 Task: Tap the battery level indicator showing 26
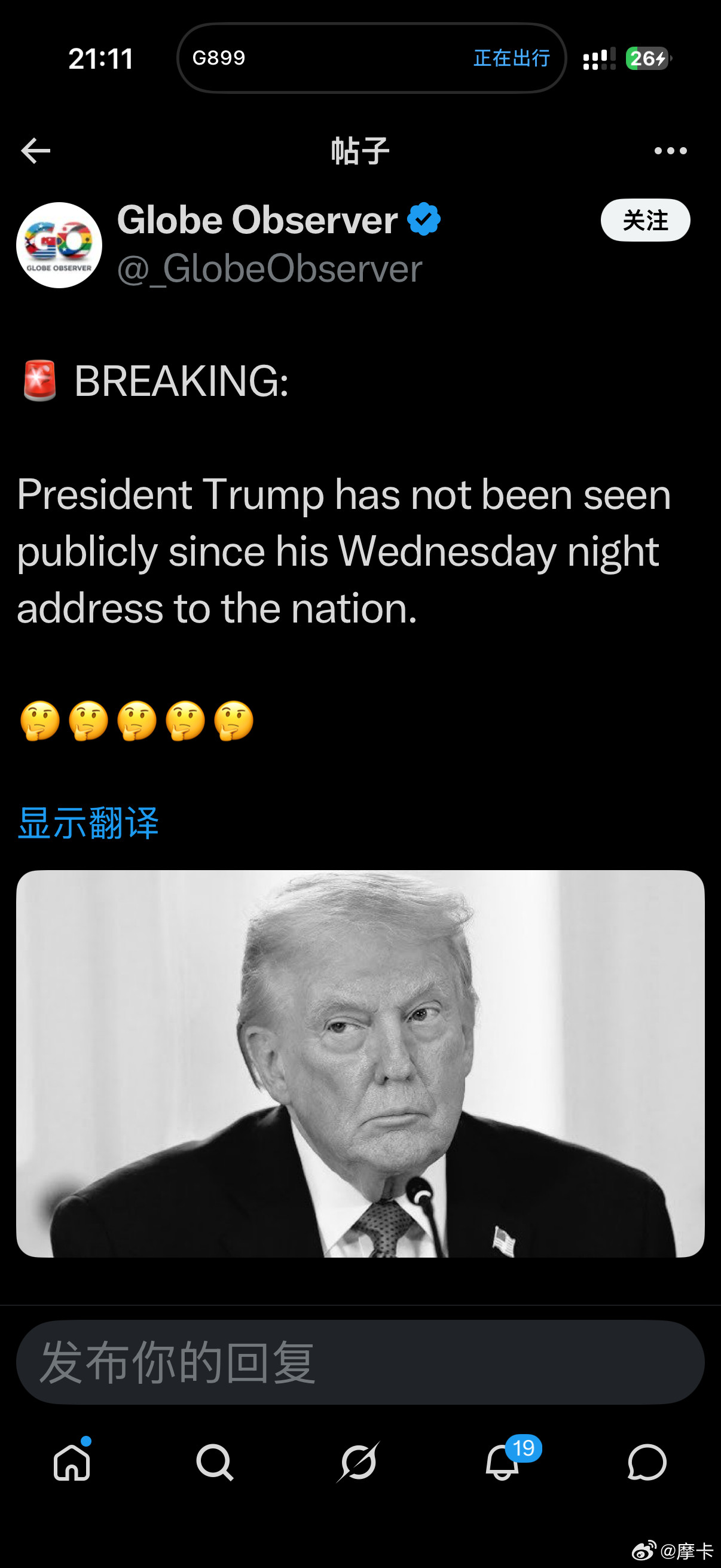click(x=646, y=59)
